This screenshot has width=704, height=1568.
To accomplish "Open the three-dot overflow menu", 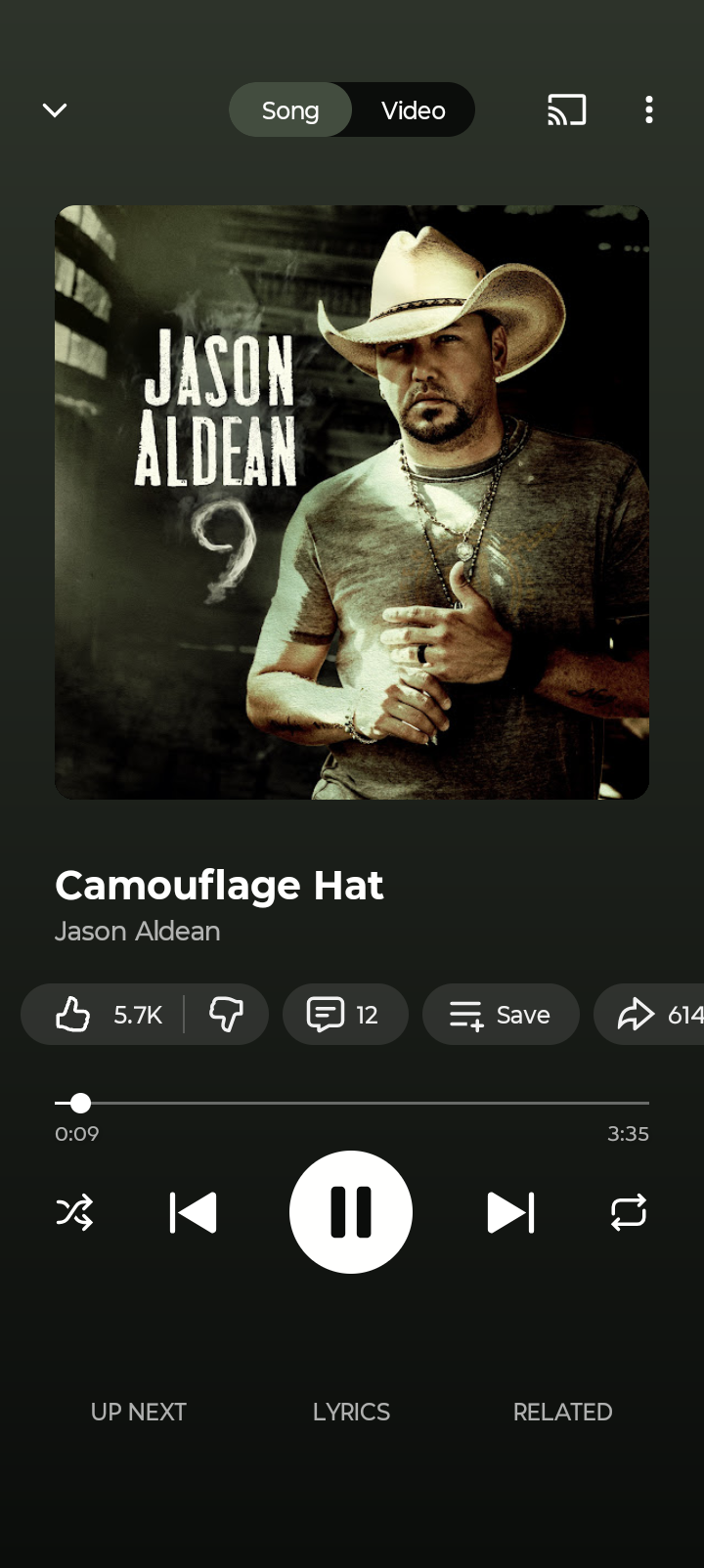I will point(649,110).
